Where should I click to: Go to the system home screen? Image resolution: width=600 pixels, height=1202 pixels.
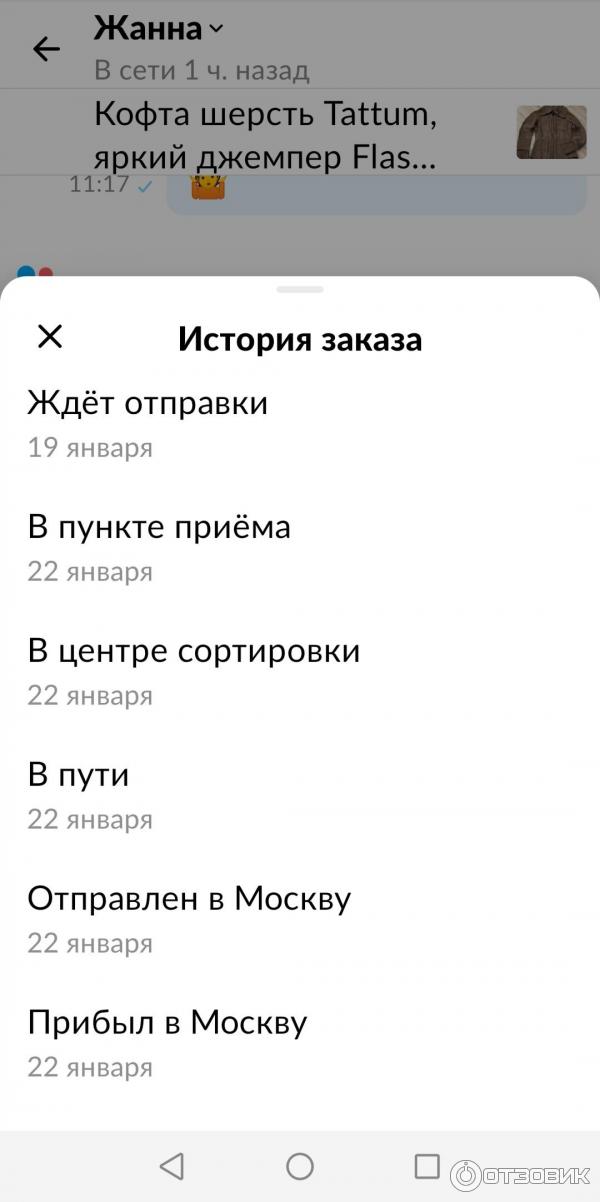(x=300, y=1166)
